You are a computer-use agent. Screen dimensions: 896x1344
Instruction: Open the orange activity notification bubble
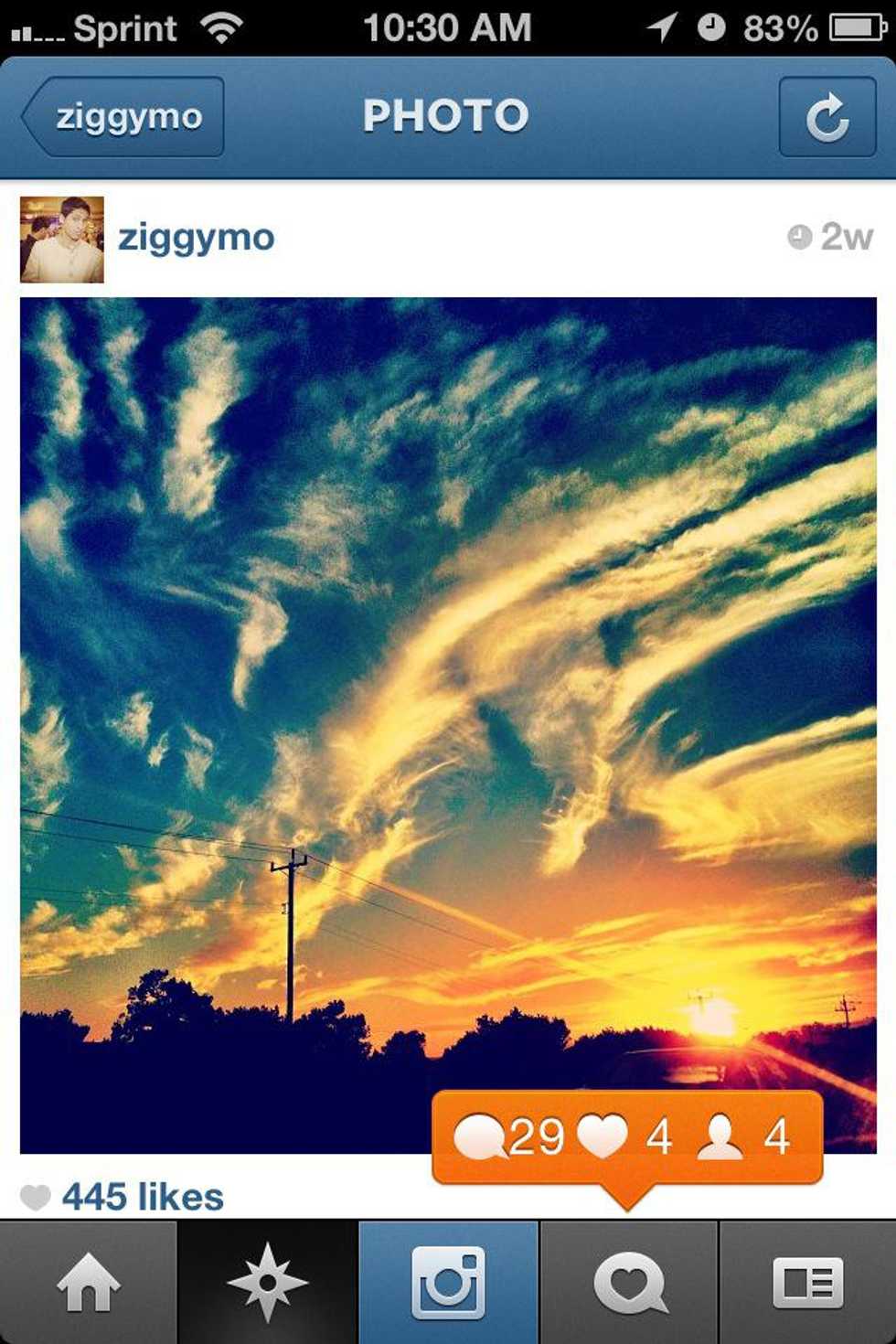click(627, 1137)
